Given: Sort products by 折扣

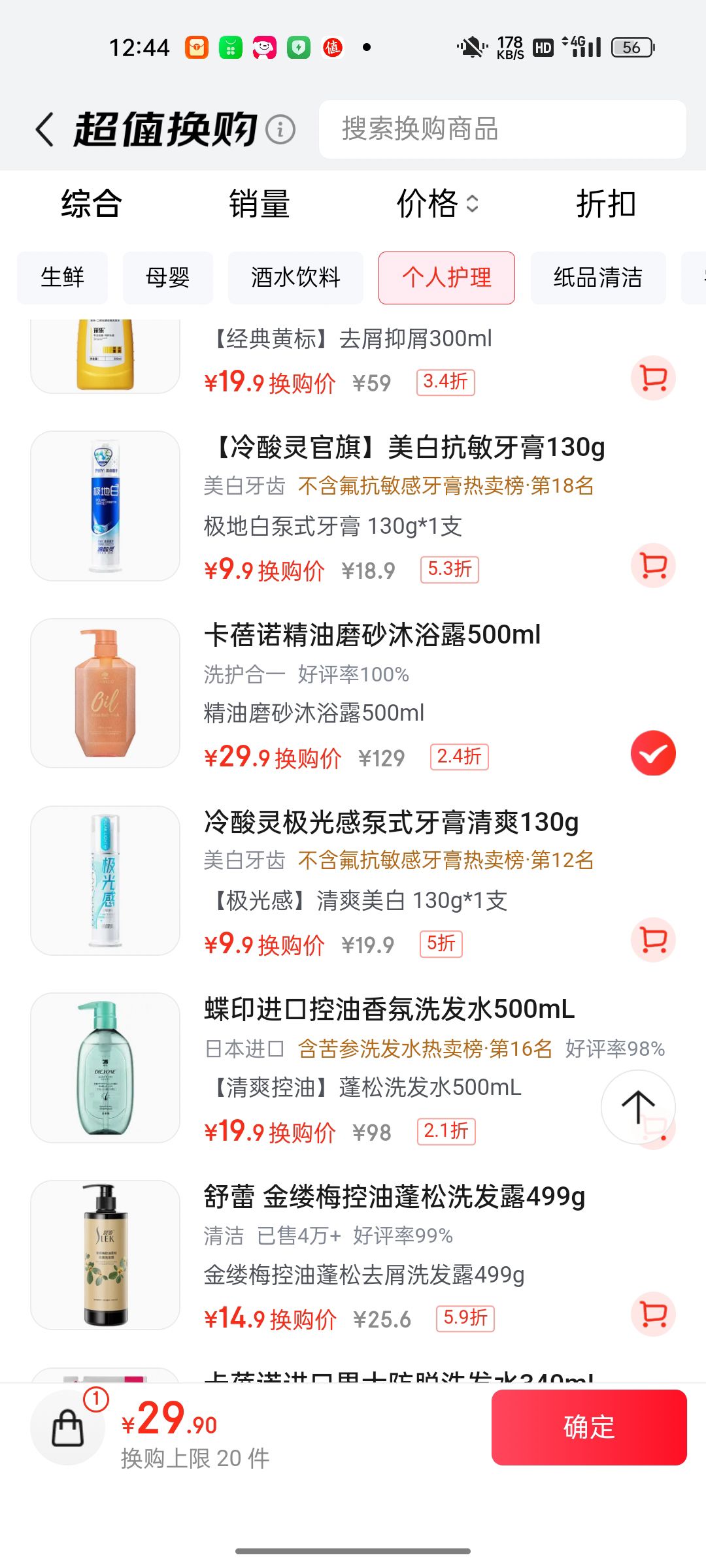Looking at the screenshot, I should 606,204.
